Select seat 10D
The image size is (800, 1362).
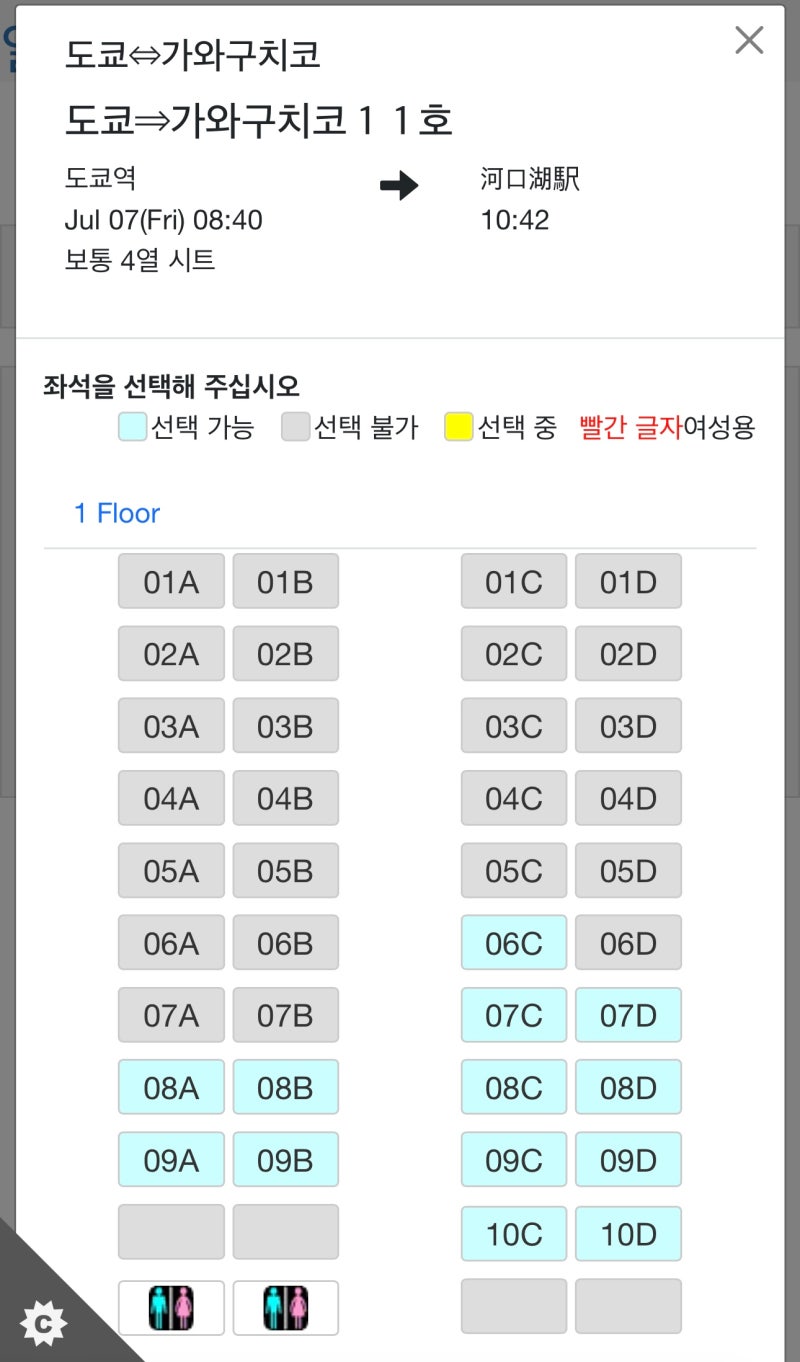(x=628, y=1233)
